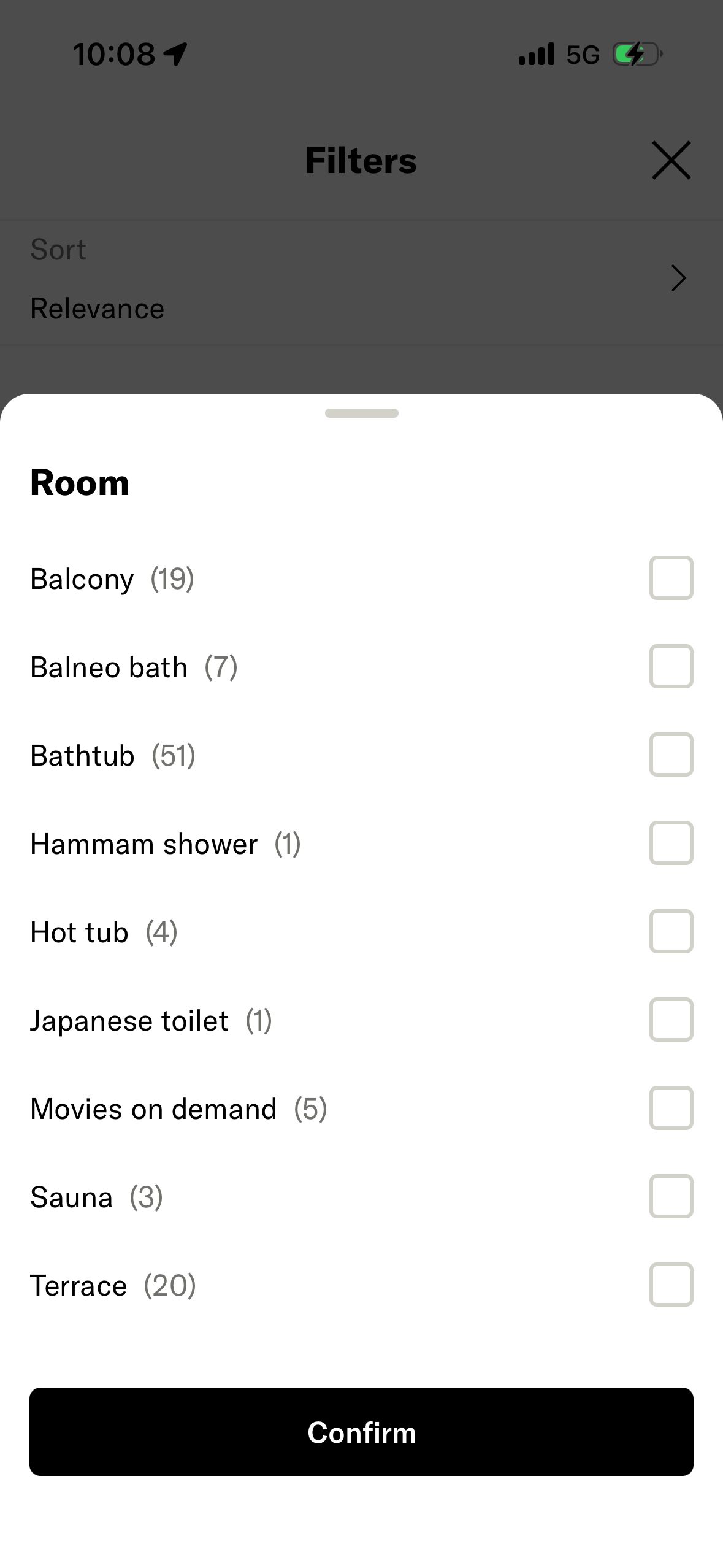Check Movies on demand
Image resolution: width=723 pixels, height=1568 pixels.
click(670, 1109)
